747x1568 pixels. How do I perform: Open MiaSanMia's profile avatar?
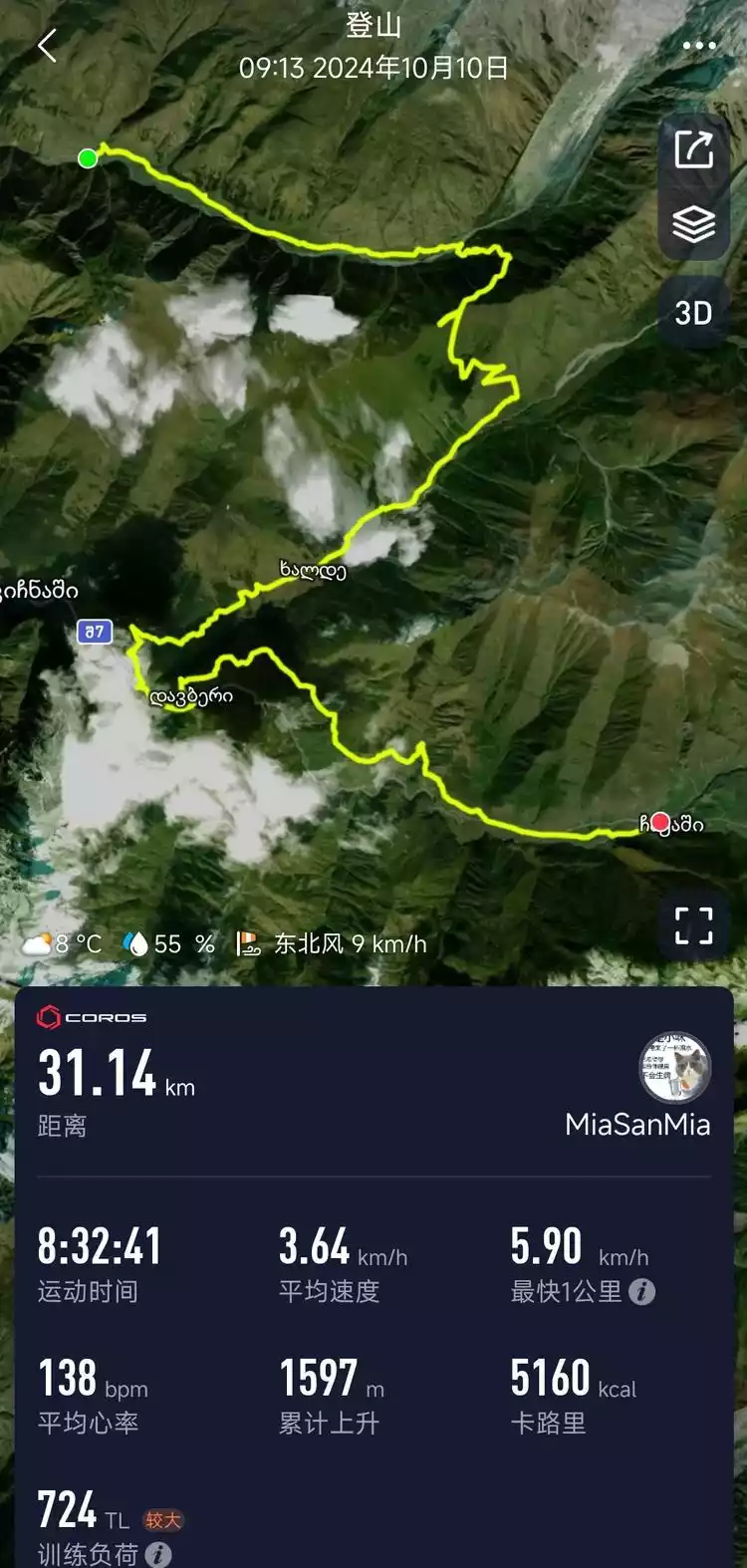[674, 1068]
